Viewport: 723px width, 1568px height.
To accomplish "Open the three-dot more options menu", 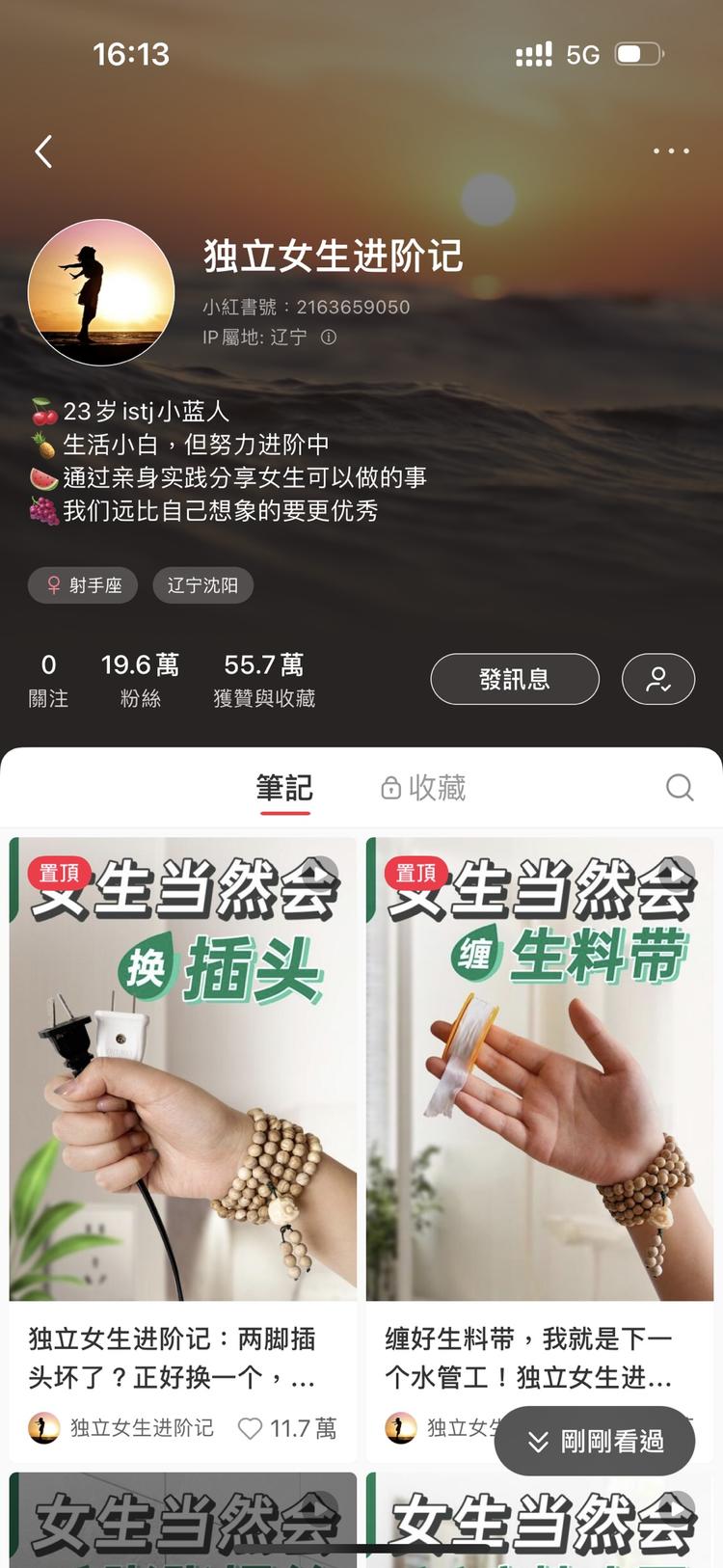I will 670,151.
